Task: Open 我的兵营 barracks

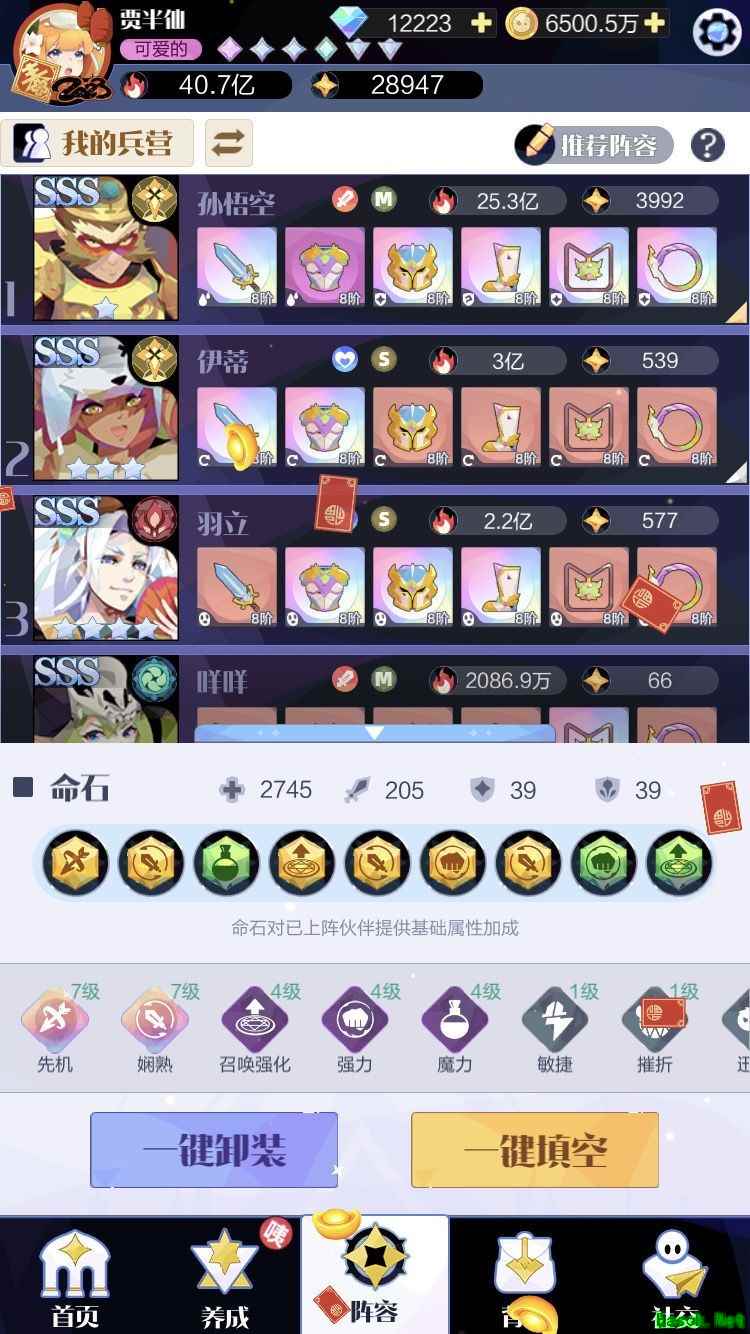Action: tap(98, 143)
